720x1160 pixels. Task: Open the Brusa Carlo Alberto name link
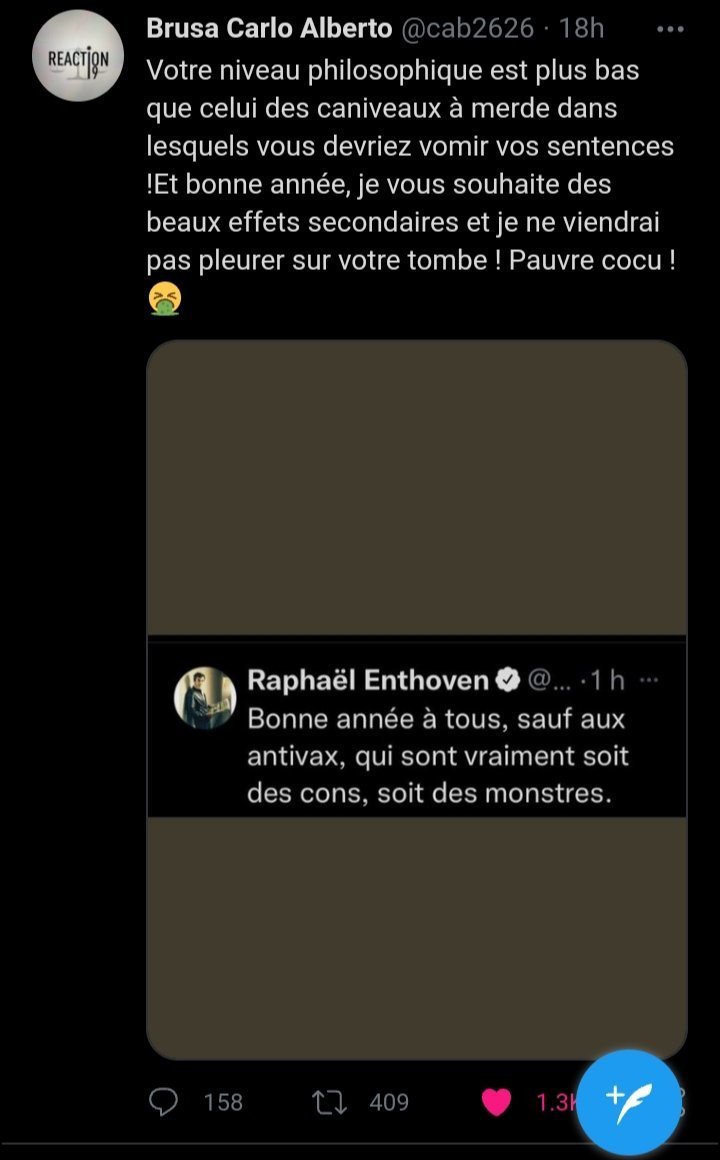pyautogui.click(x=269, y=29)
